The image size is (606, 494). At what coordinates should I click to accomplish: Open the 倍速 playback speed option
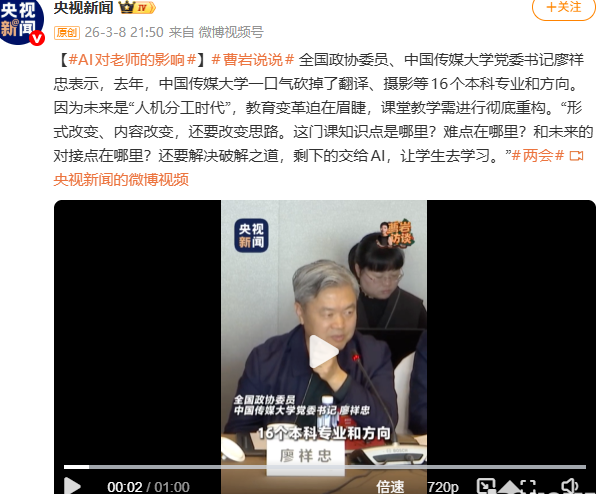[390, 486]
